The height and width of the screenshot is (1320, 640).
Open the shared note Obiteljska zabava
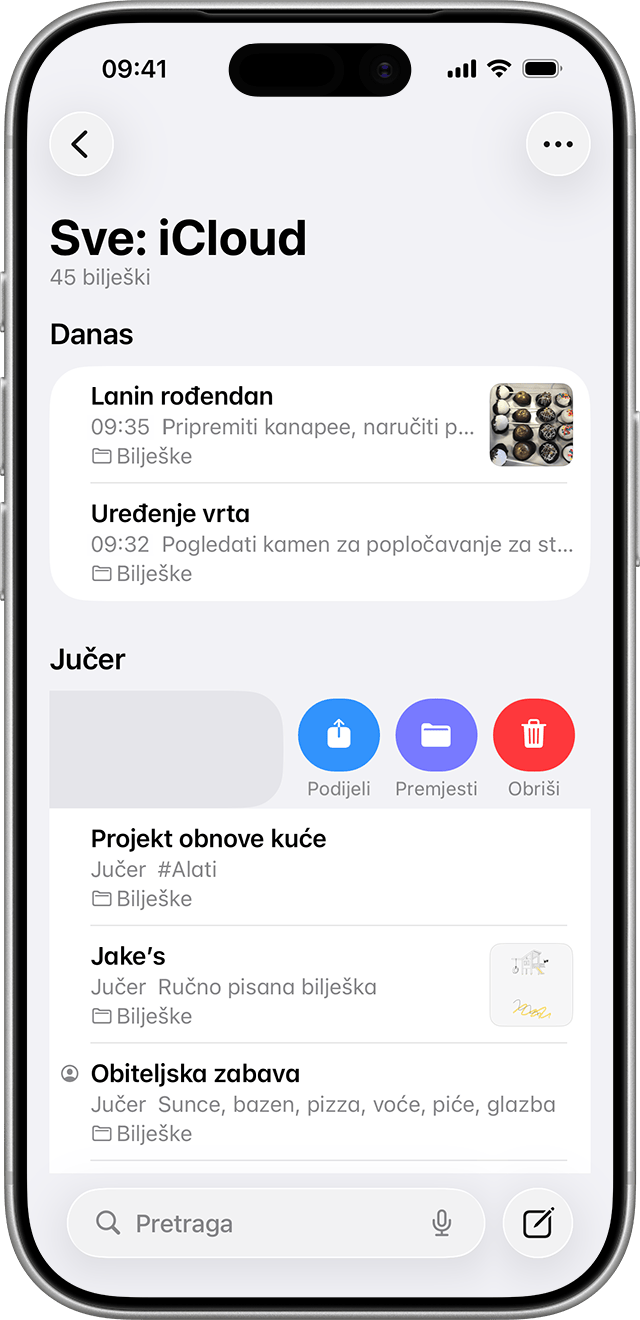click(x=320, y=1102)
